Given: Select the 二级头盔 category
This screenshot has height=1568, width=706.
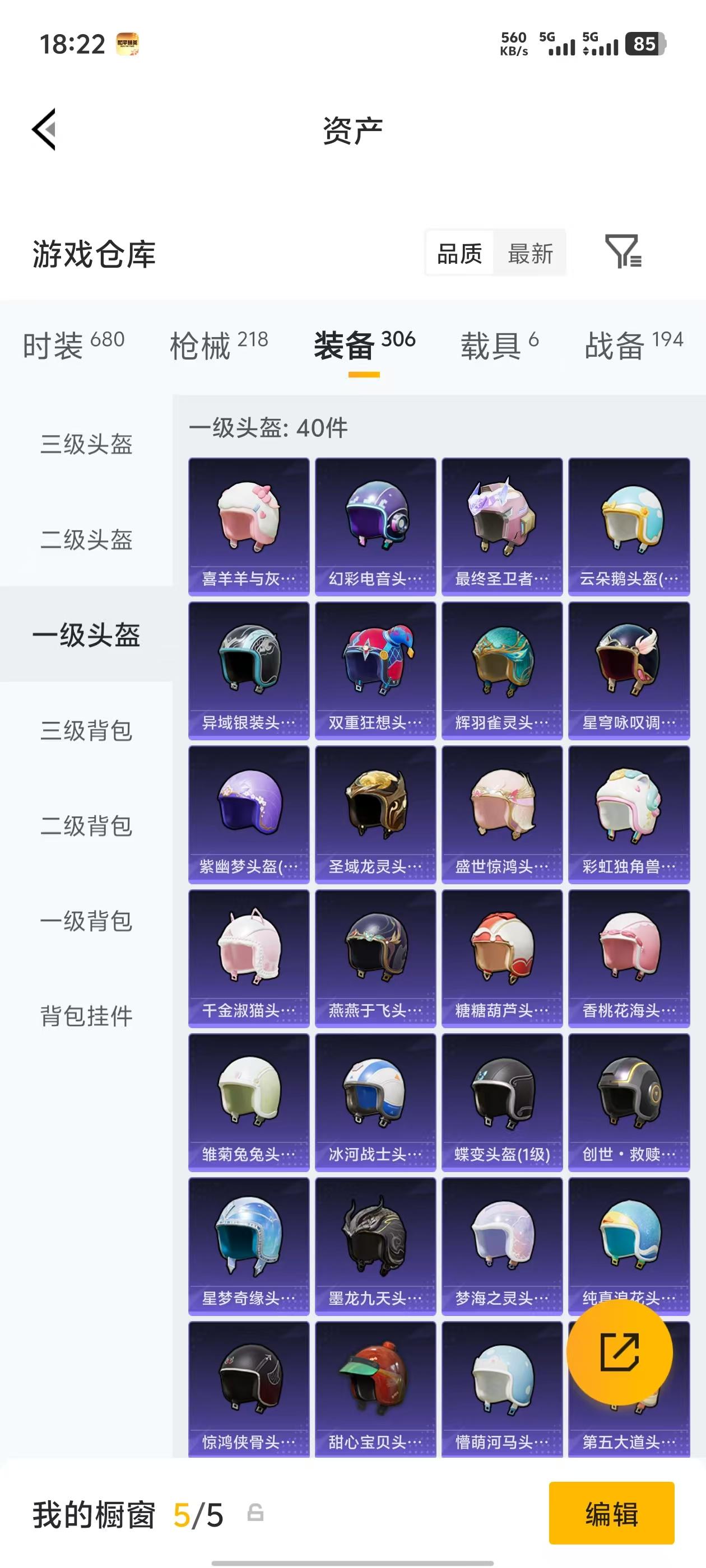Looking at the screenshot, I should pos(86,539).
